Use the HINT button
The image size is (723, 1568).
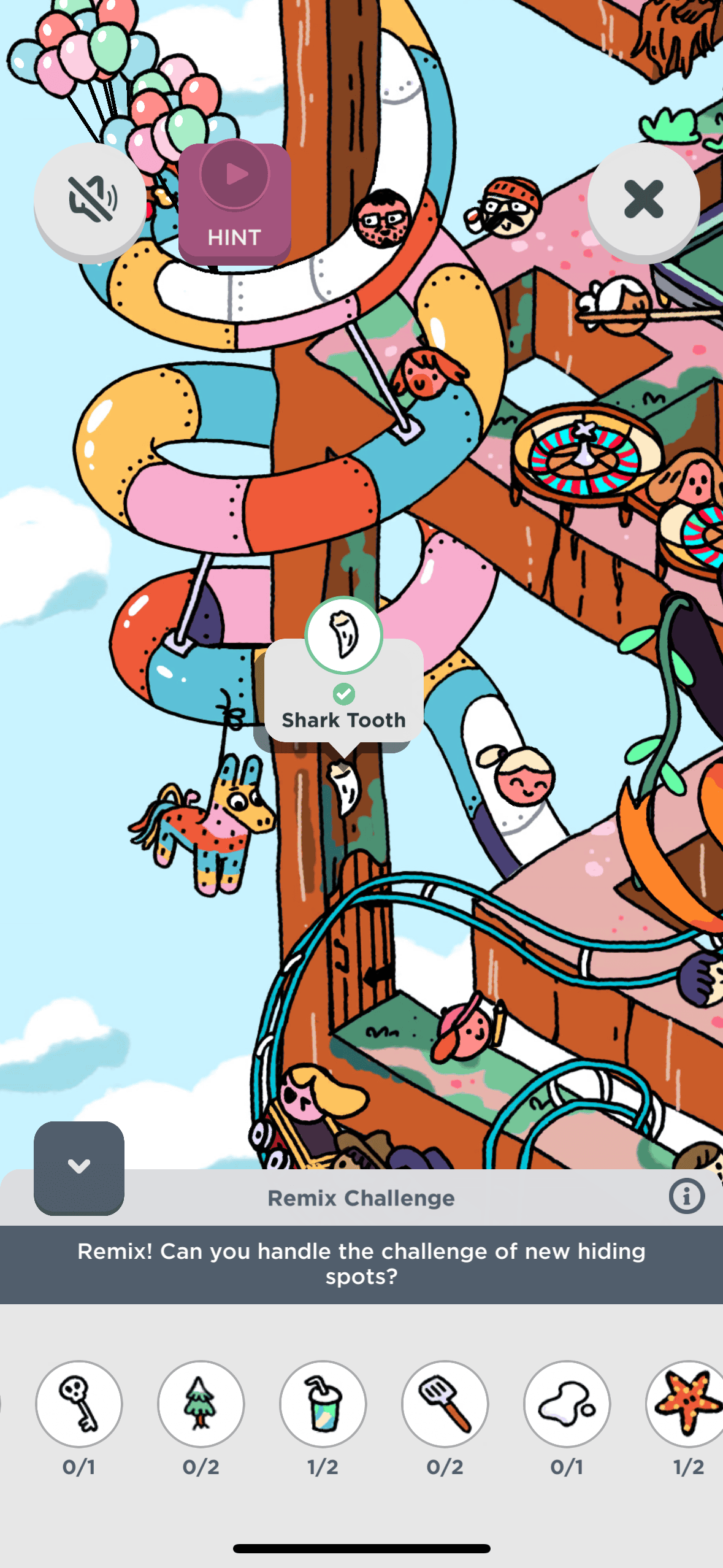(x=235, y=203)
